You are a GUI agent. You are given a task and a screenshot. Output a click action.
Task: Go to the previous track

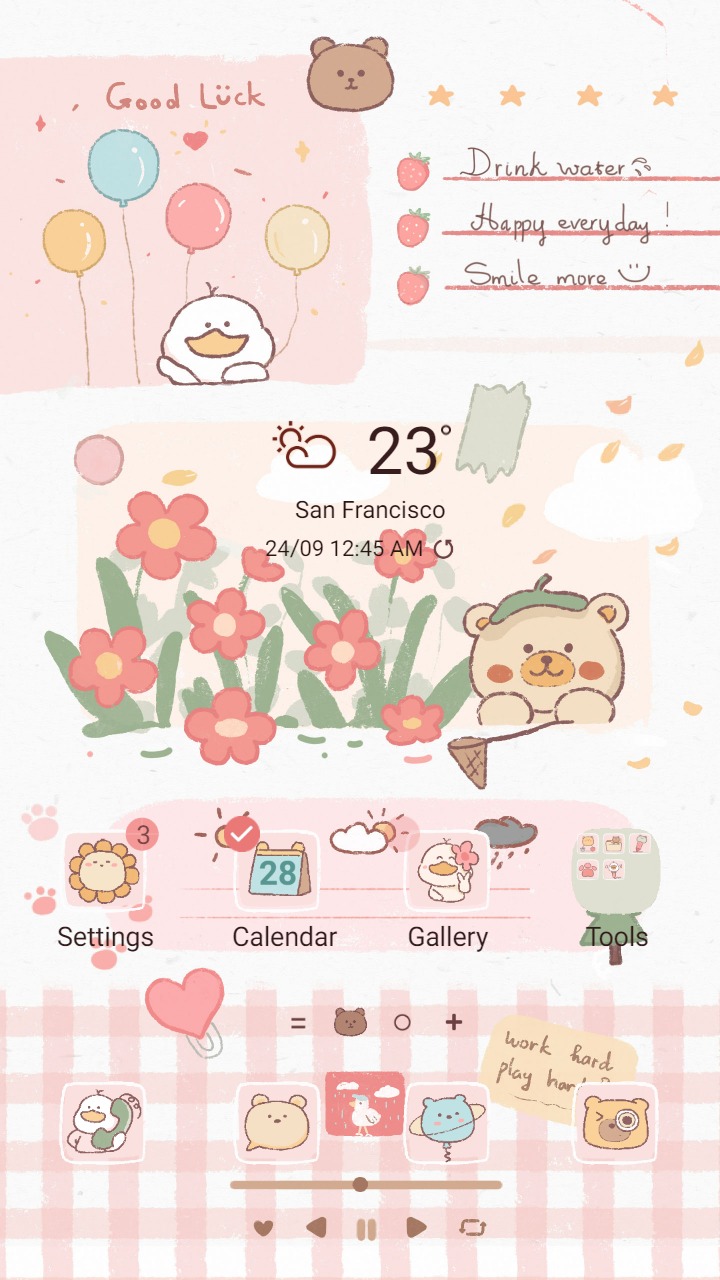coord(316,1225)
